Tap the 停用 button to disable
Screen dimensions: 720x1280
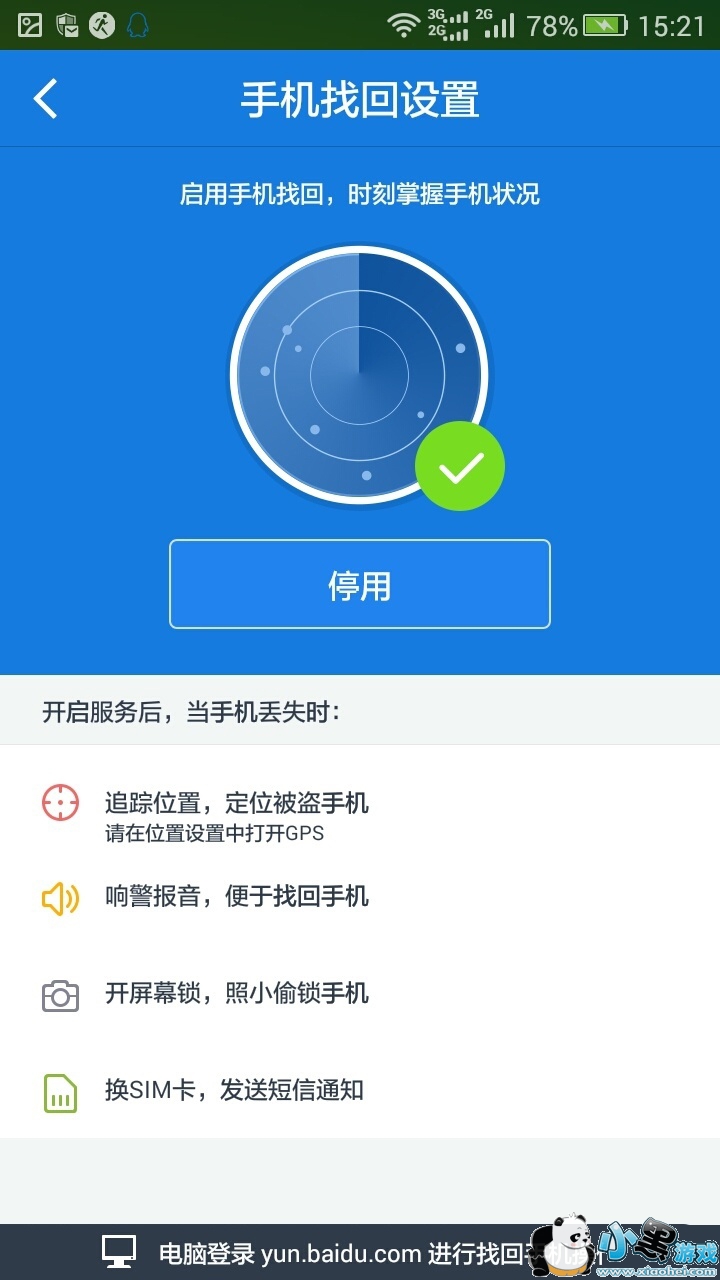click(x=360, y=584)
